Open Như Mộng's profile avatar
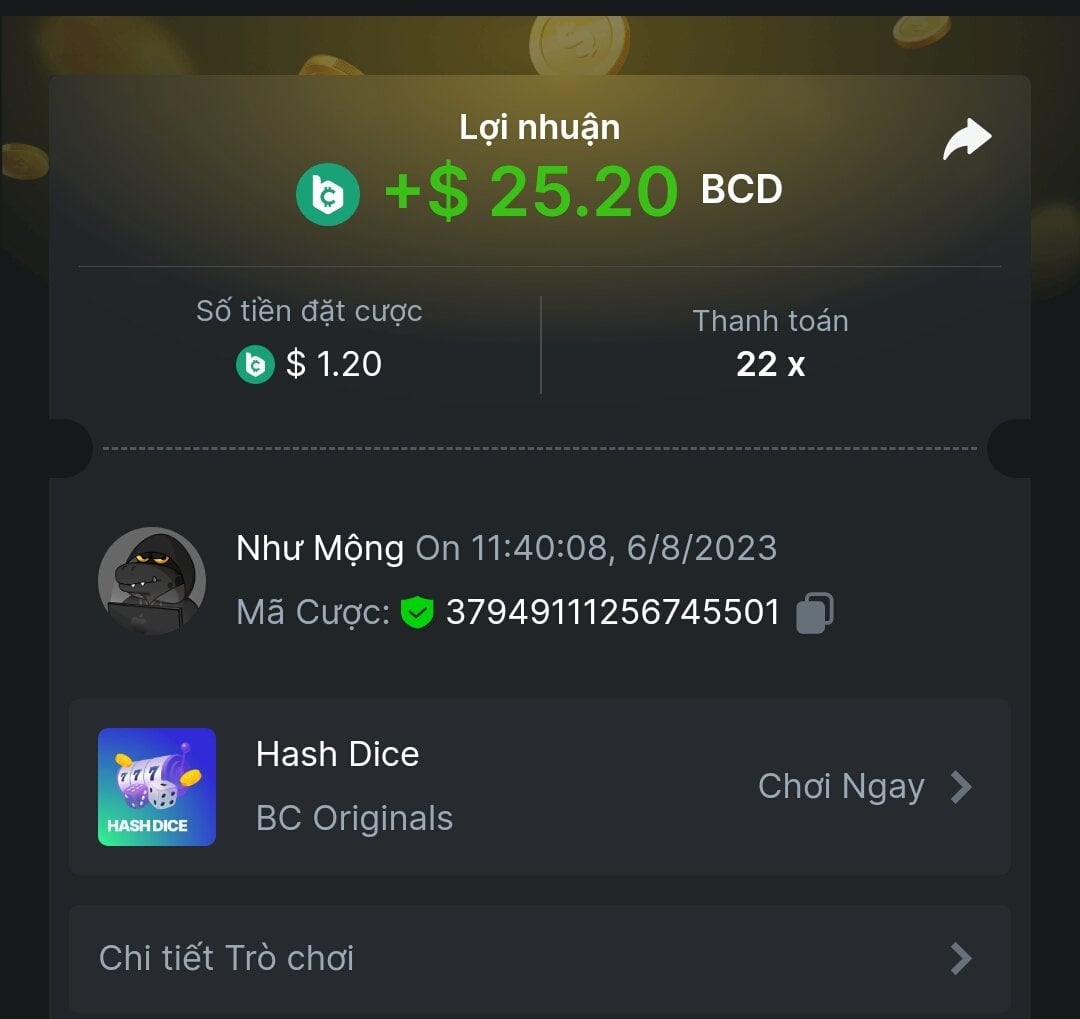The width and height of the screenshot is (1080, 1019). click(152, 581)
